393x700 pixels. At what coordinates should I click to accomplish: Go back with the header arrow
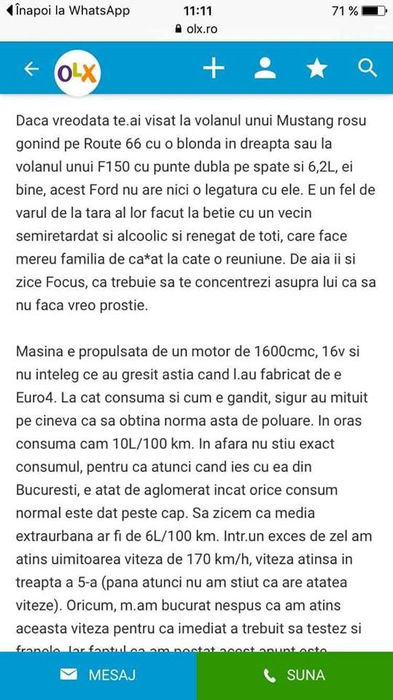coord(31,69)
